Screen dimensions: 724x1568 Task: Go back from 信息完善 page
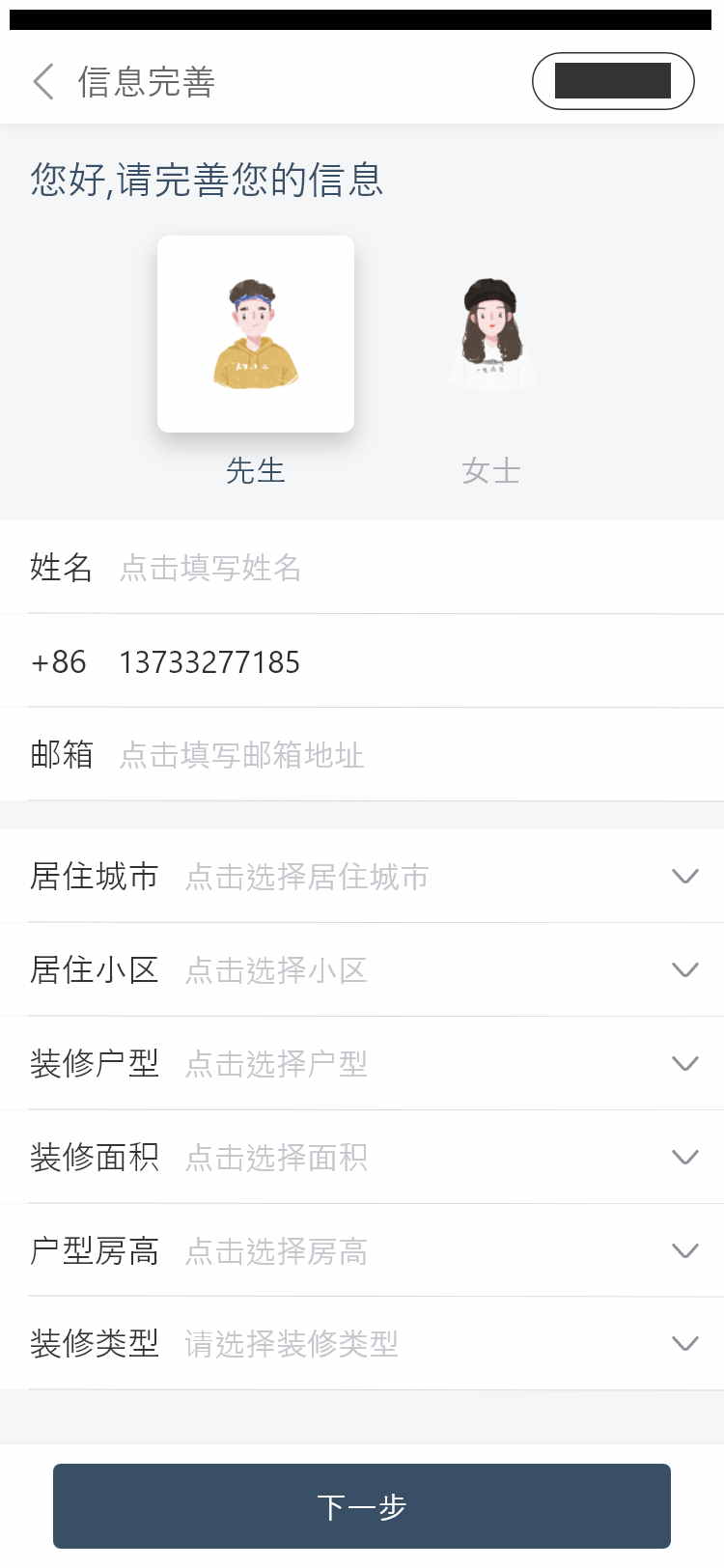click(43, 82)
